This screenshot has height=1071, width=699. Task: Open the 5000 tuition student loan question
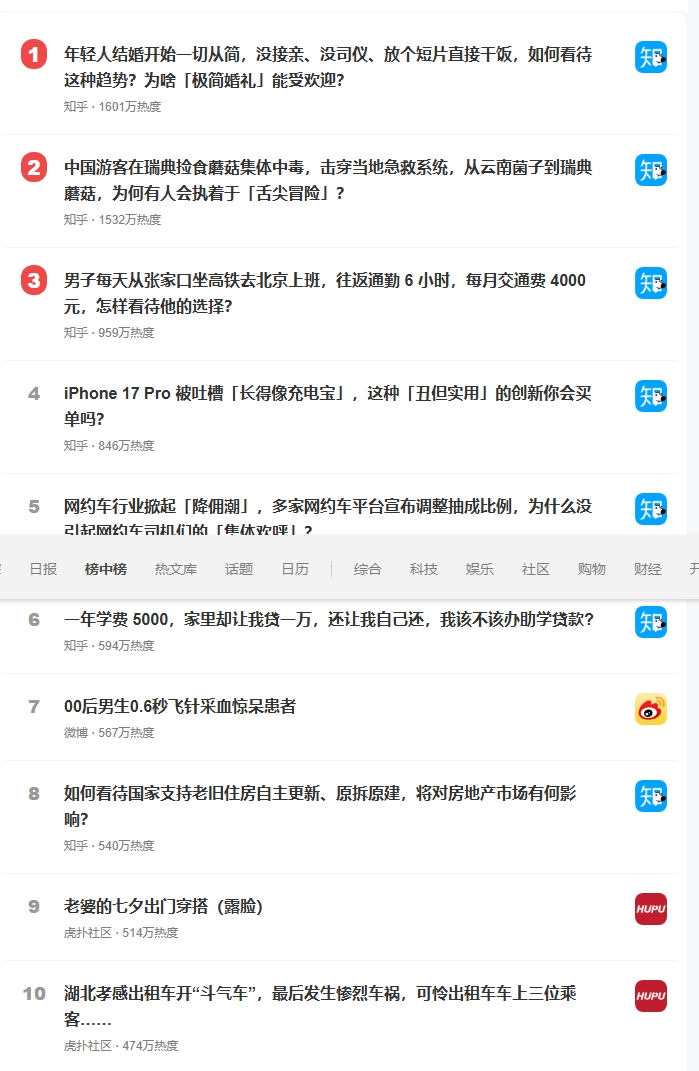point(329,620)
